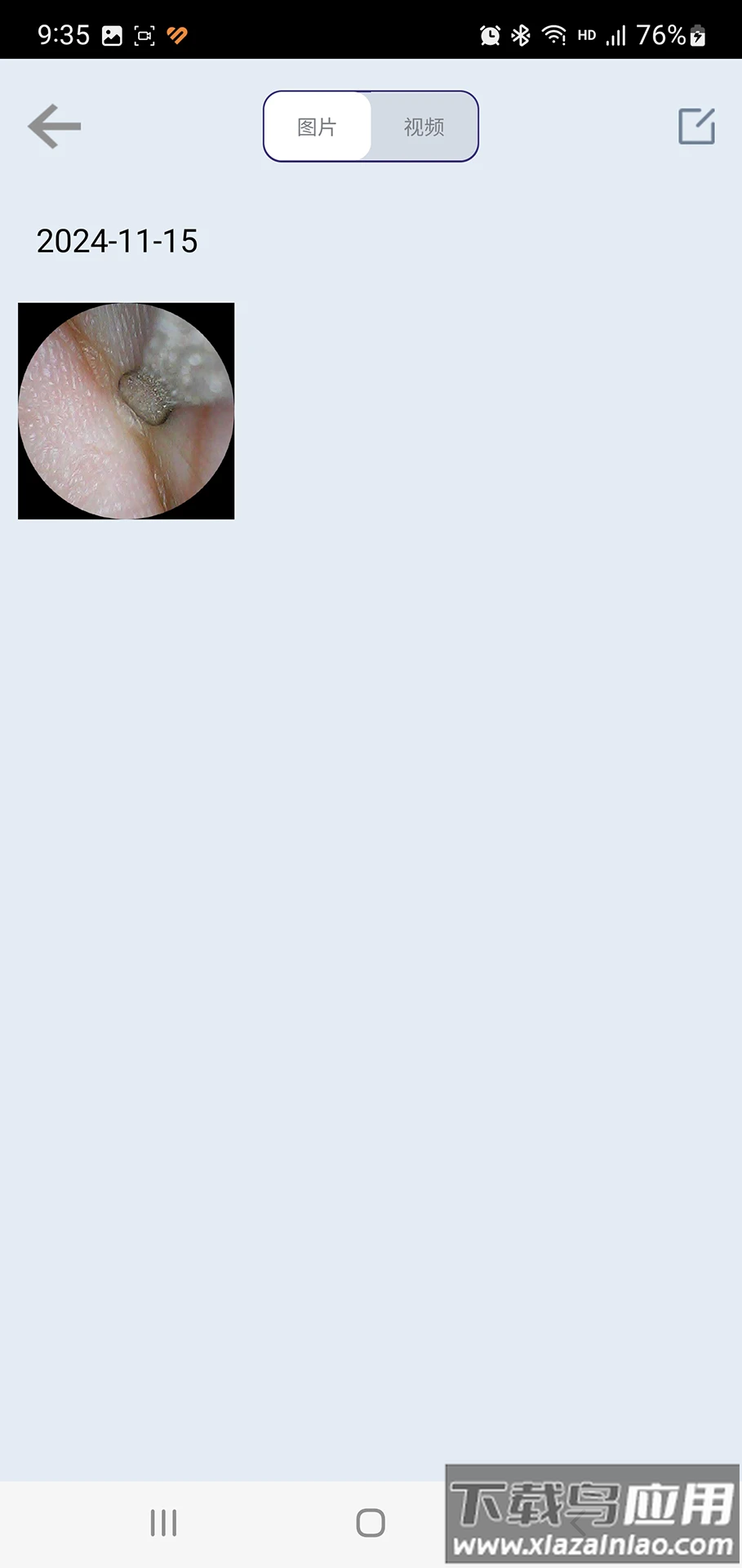This screenshot has height=1568, width=742.
Task: Tap the edit icon at top right
Action: pyautogui.click(x=696, y=127)
